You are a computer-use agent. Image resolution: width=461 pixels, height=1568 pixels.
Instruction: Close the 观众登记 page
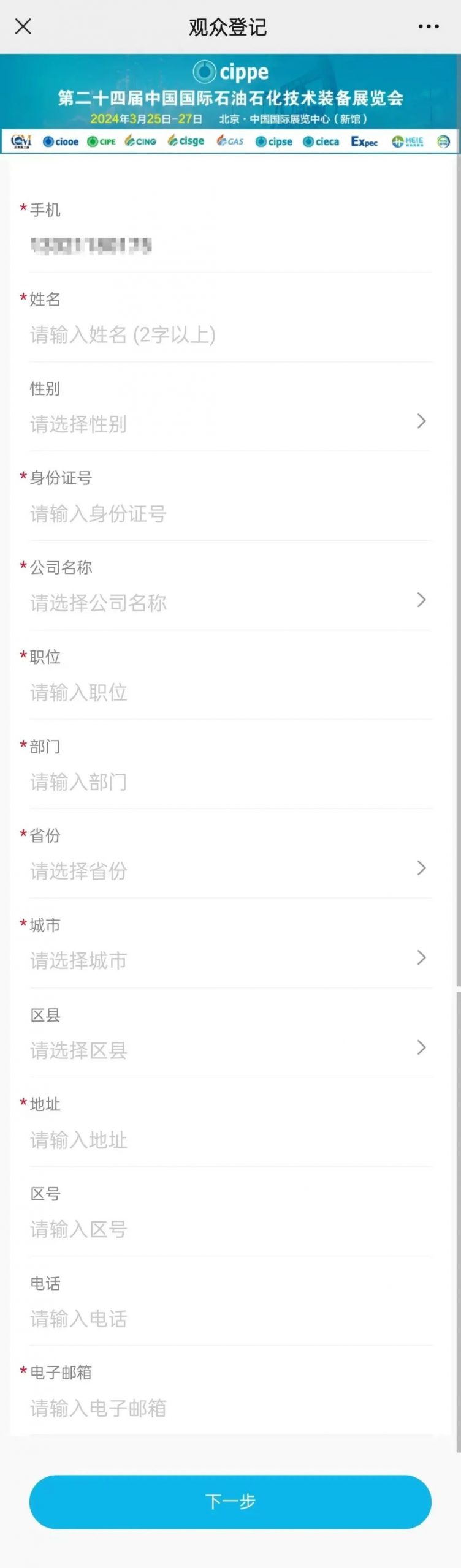(x=23, y=26)
